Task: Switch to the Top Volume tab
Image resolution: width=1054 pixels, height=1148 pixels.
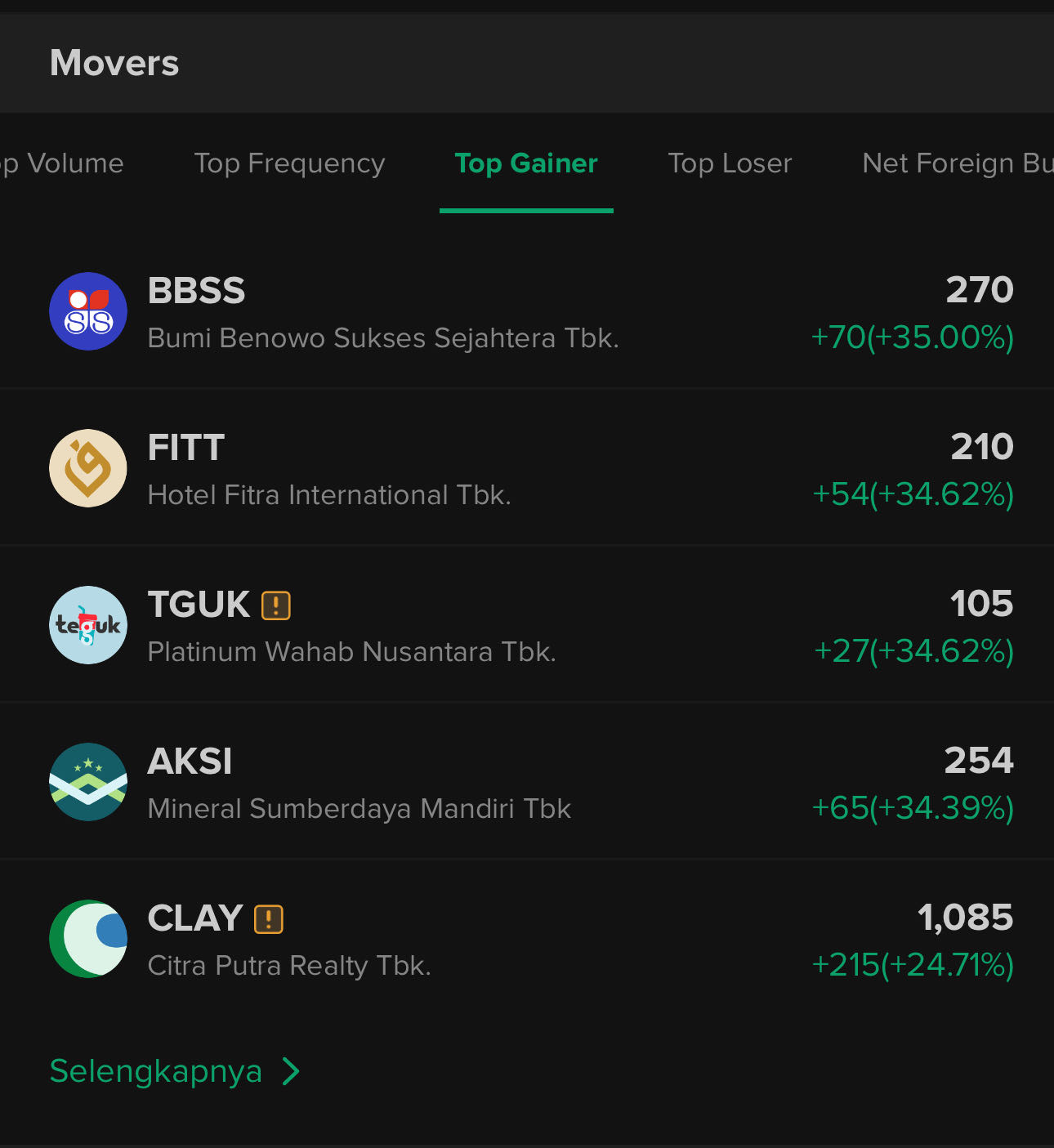Action: (65, 163)
